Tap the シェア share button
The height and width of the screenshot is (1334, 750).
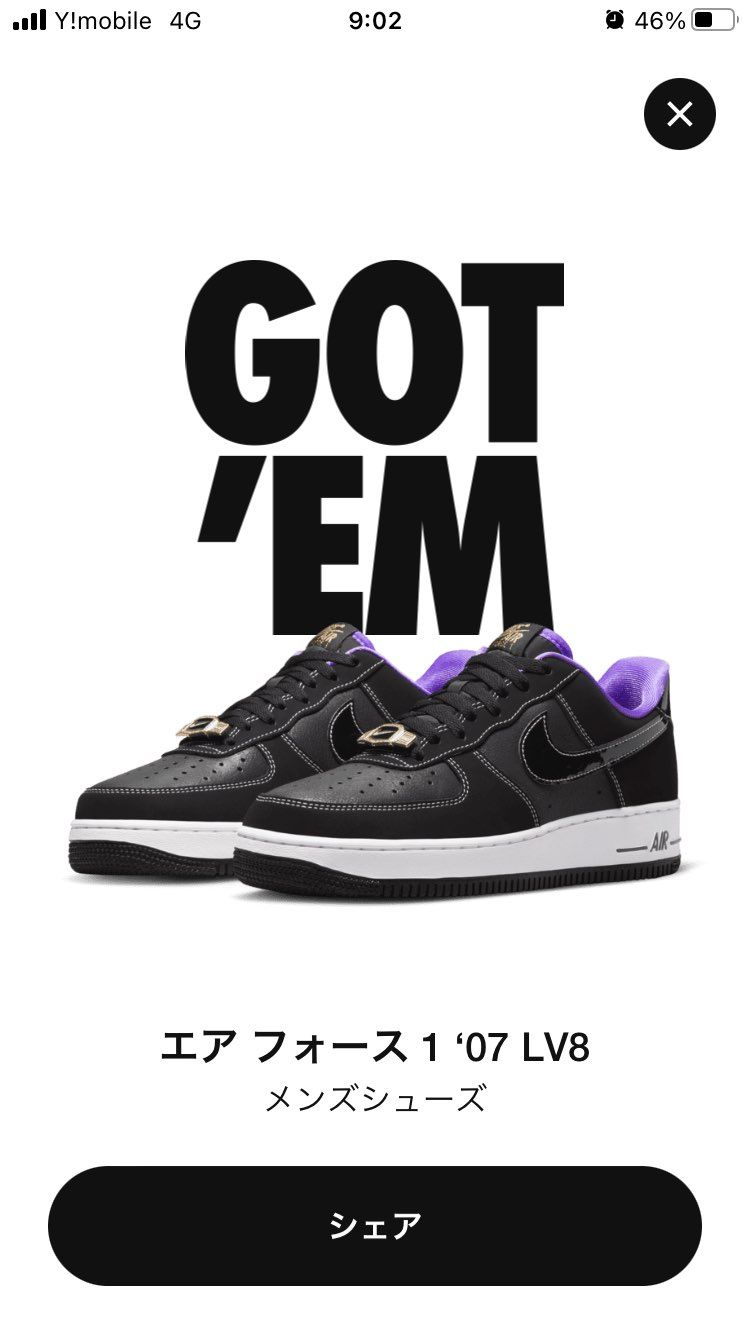pos(375,1225)
